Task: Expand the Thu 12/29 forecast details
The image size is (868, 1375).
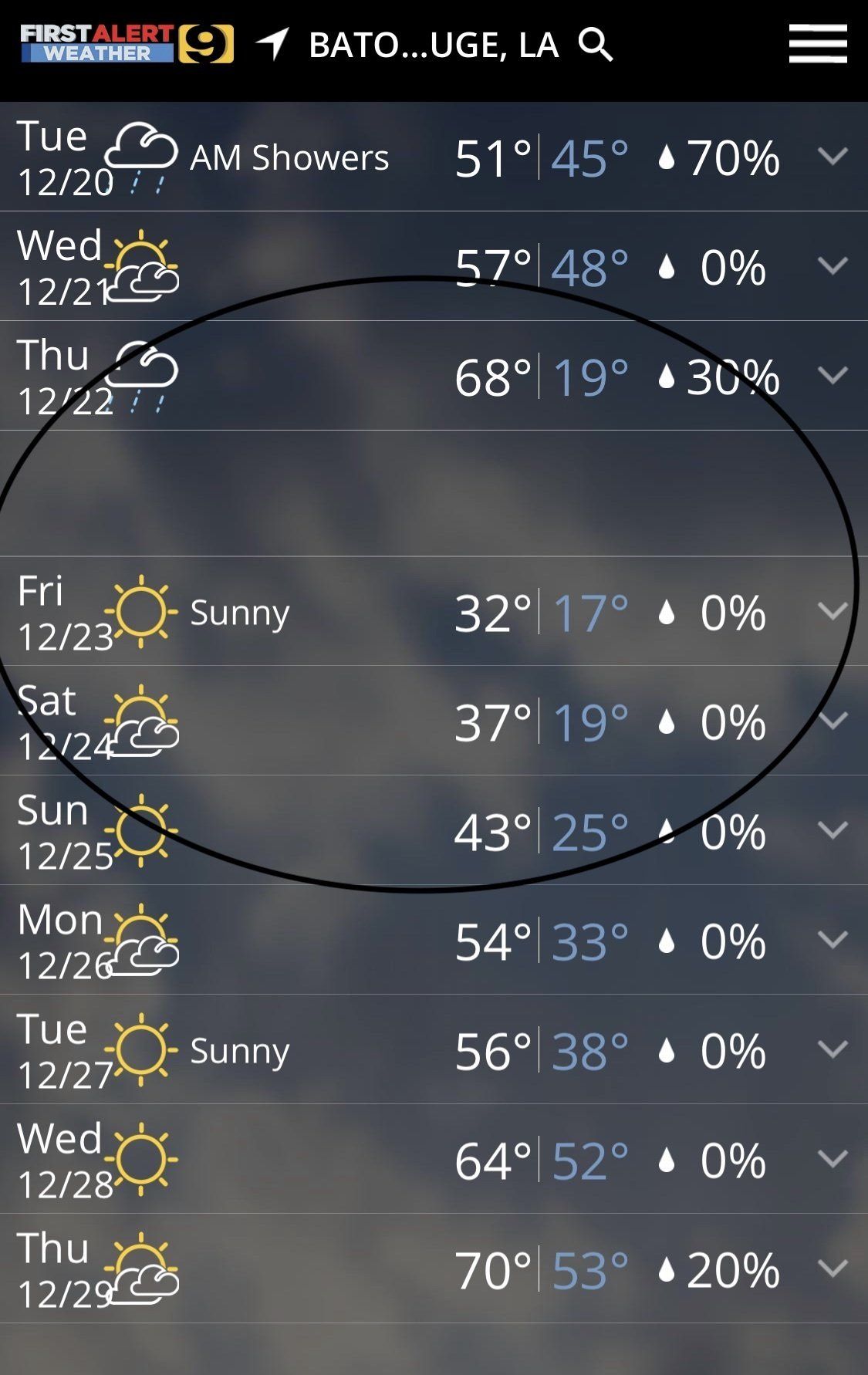Action: click(832, 1269)
